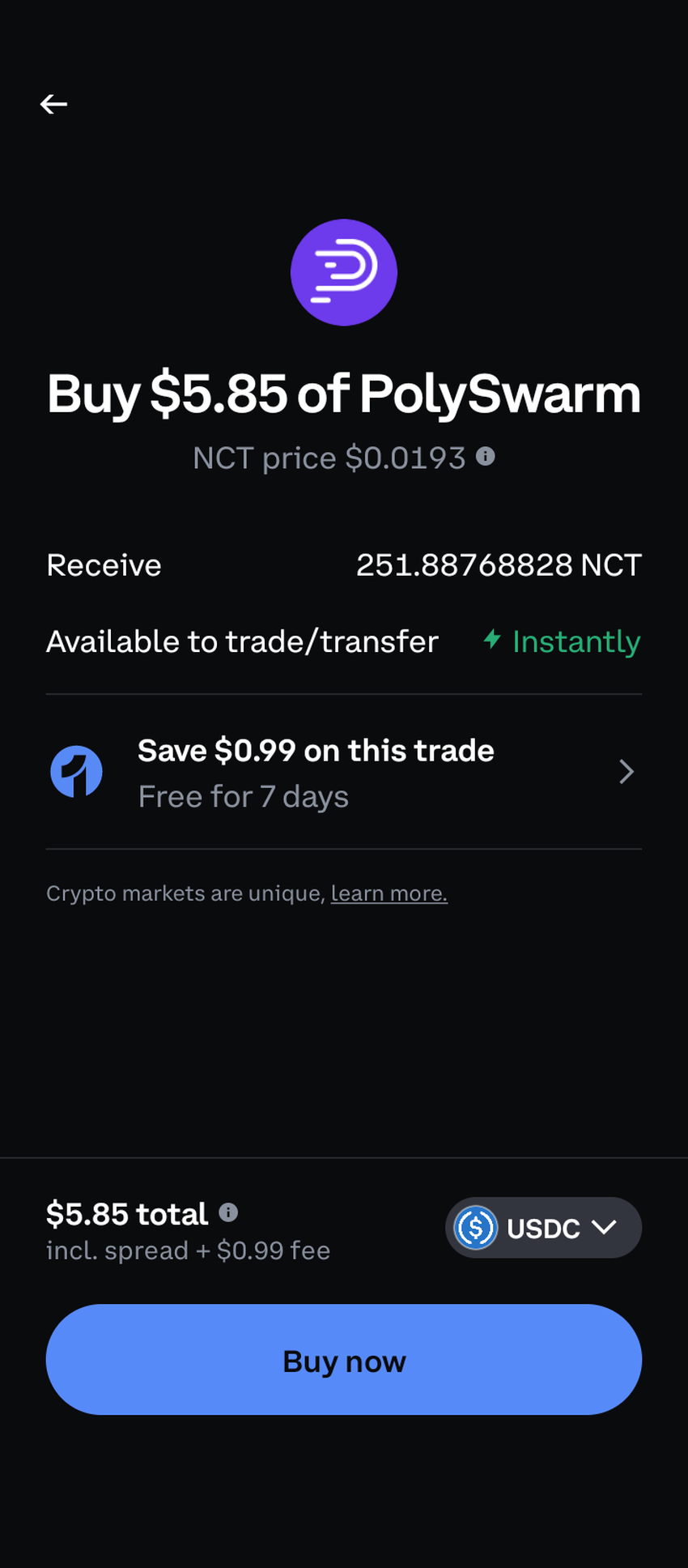Confirm purchase with Buy now
Image resolution: width=688 pixels, height=1568 pixels.
[x=343, y=1361]
